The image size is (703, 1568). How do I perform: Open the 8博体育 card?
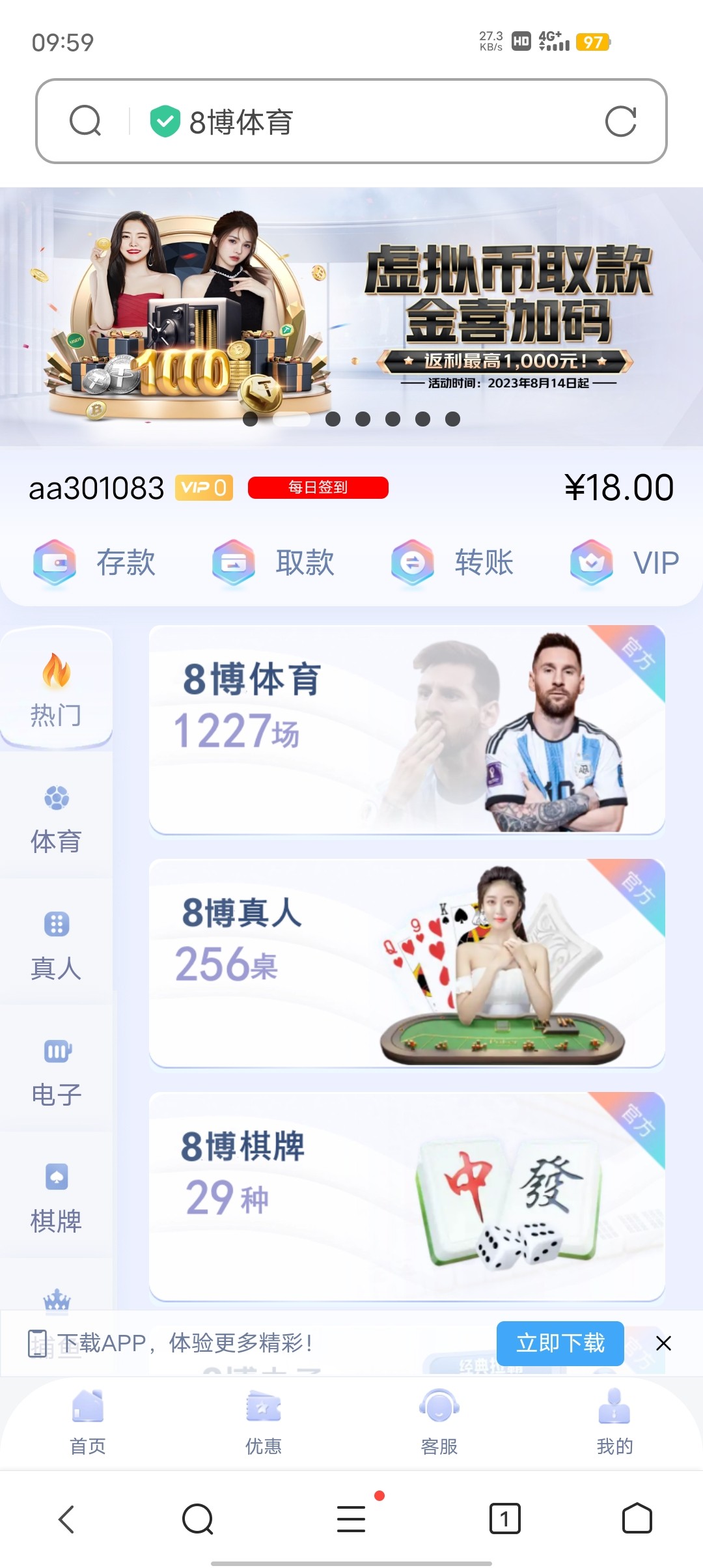[407, 729]
